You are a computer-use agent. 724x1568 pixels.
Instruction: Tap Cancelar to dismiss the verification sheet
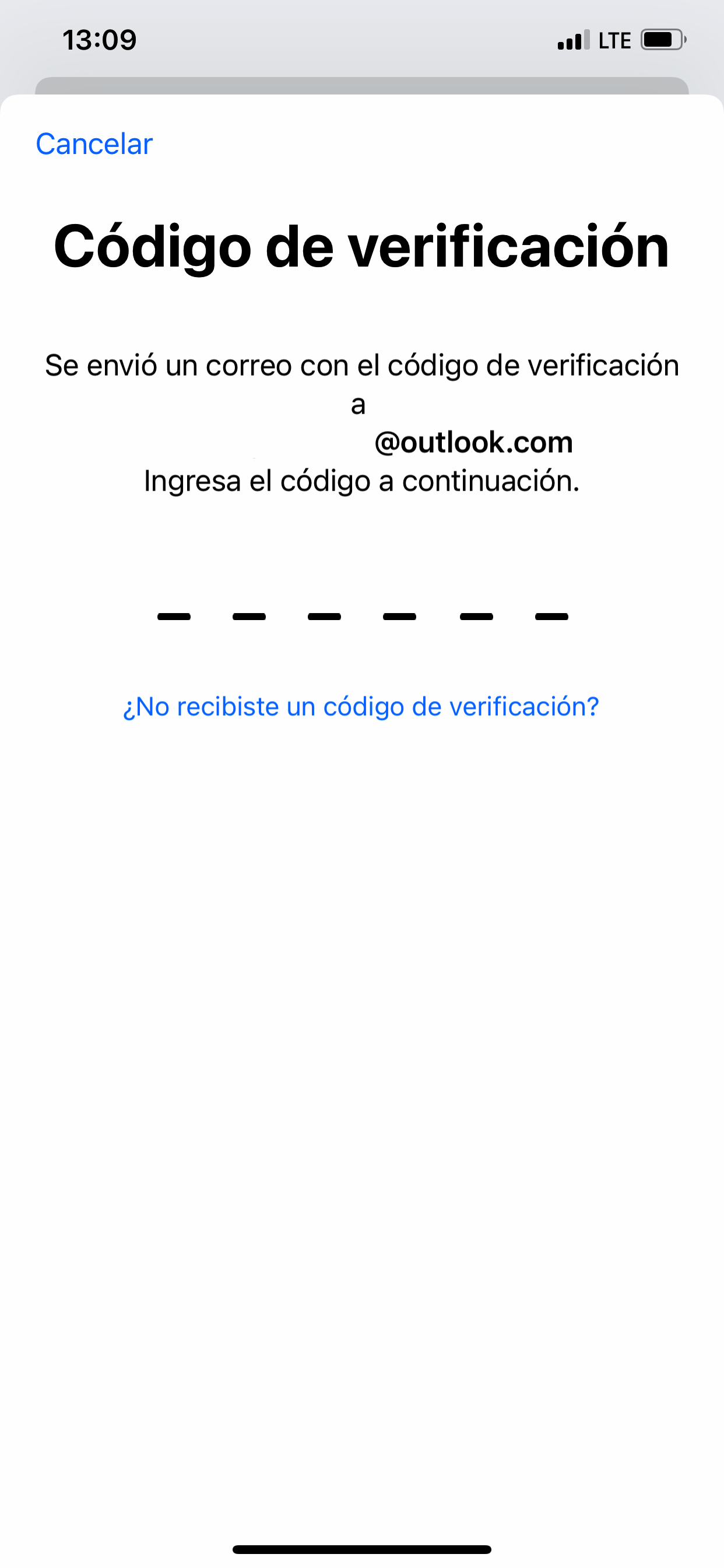click(94, 144)
